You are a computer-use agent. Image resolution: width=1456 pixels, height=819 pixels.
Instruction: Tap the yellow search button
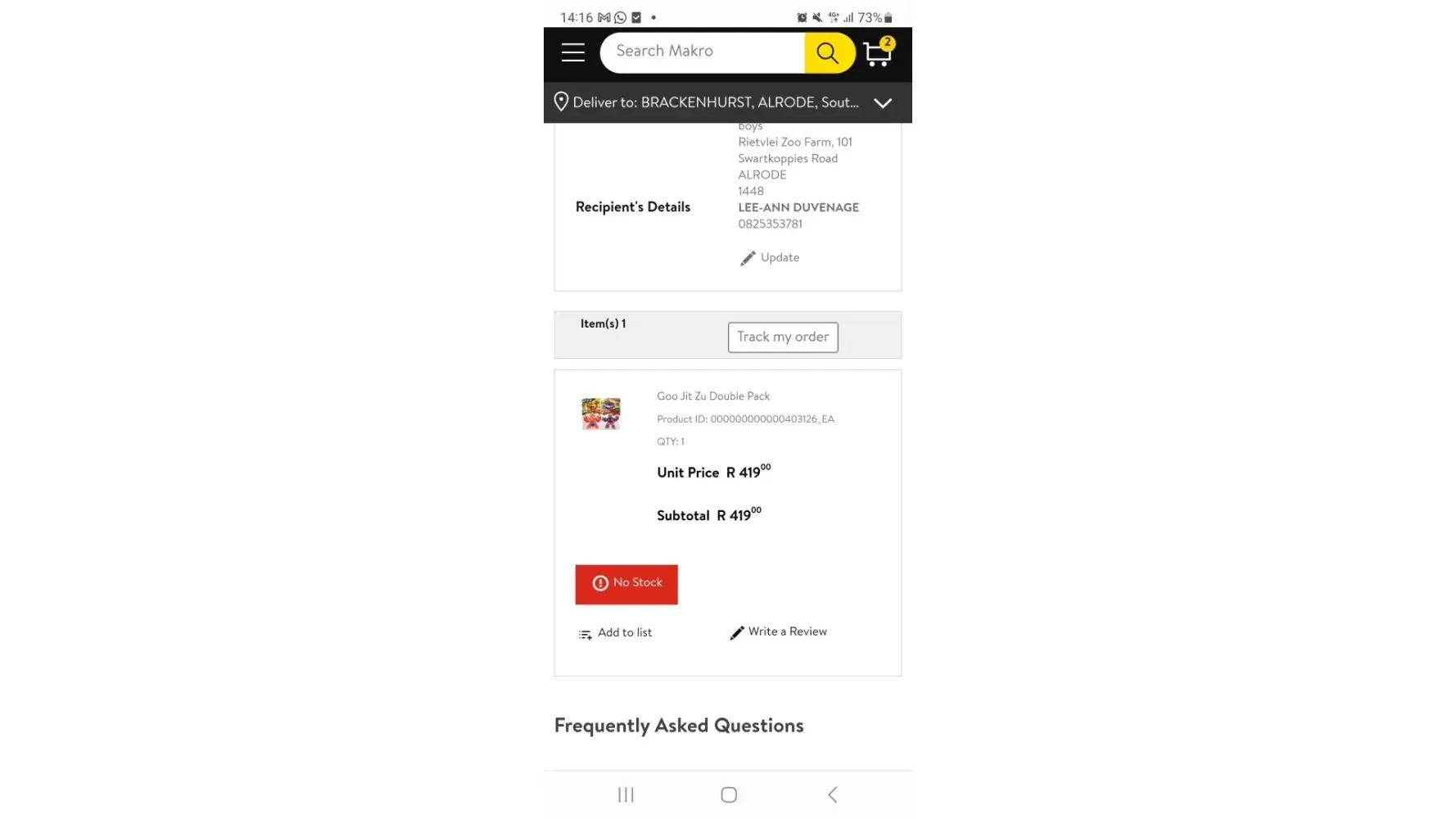[828, 53]
